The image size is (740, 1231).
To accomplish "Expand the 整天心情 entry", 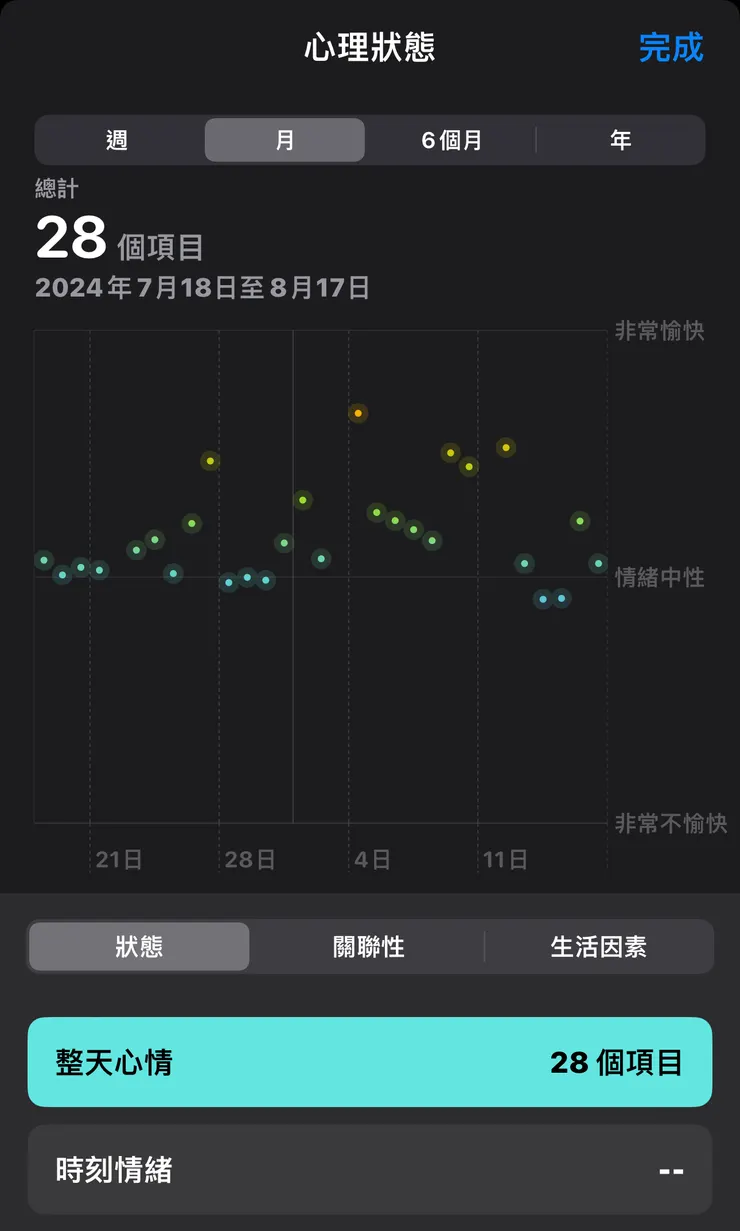I will coord(370,1065).
